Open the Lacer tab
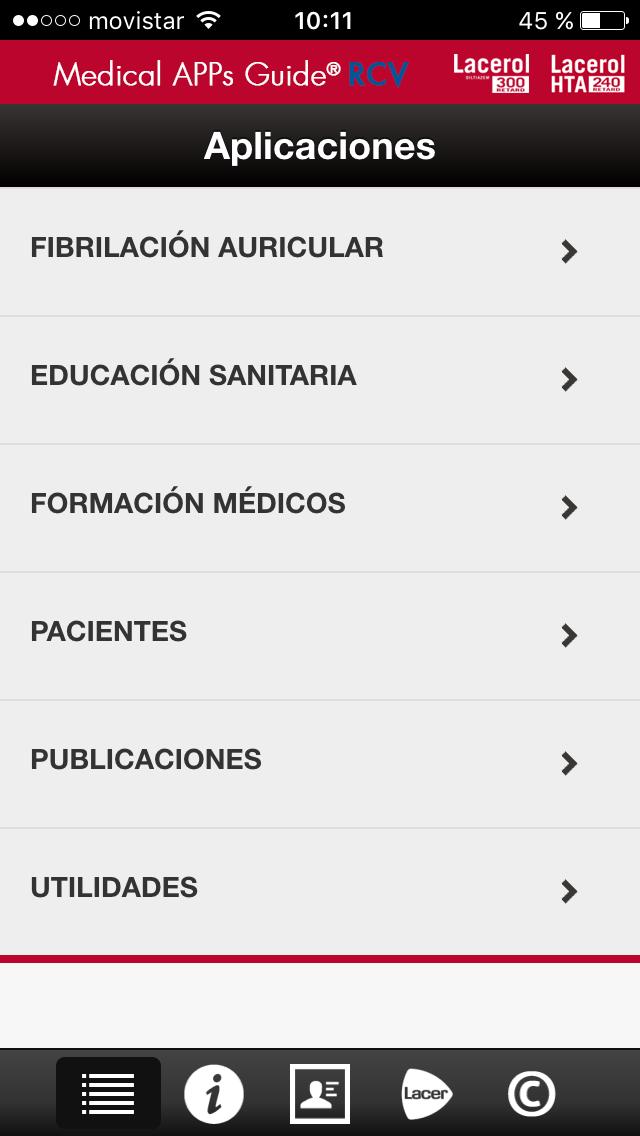Image resolution: width=640 pixels, height=1136 pixels. pos(426,1093)
